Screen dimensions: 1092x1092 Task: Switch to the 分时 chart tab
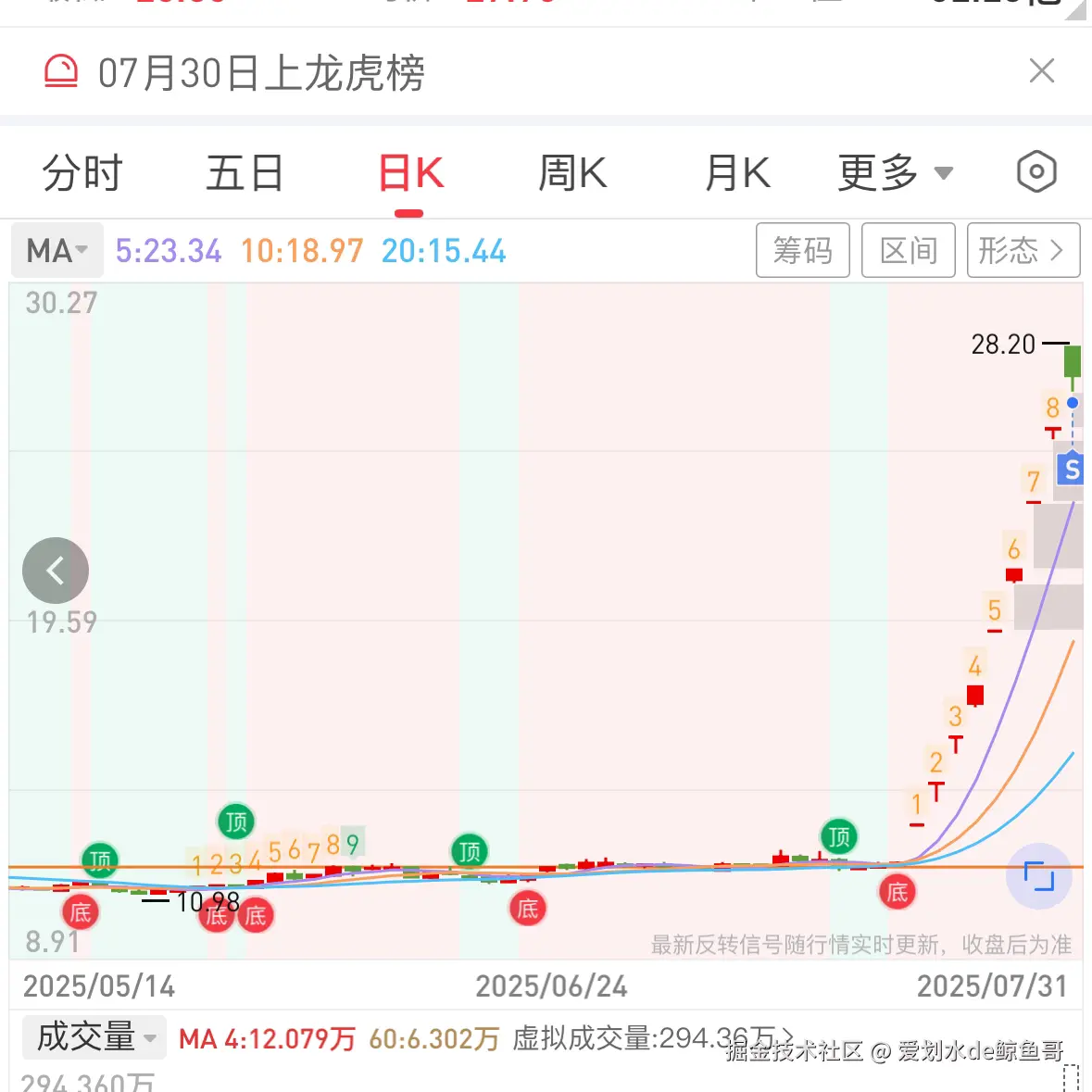(82, 173)
